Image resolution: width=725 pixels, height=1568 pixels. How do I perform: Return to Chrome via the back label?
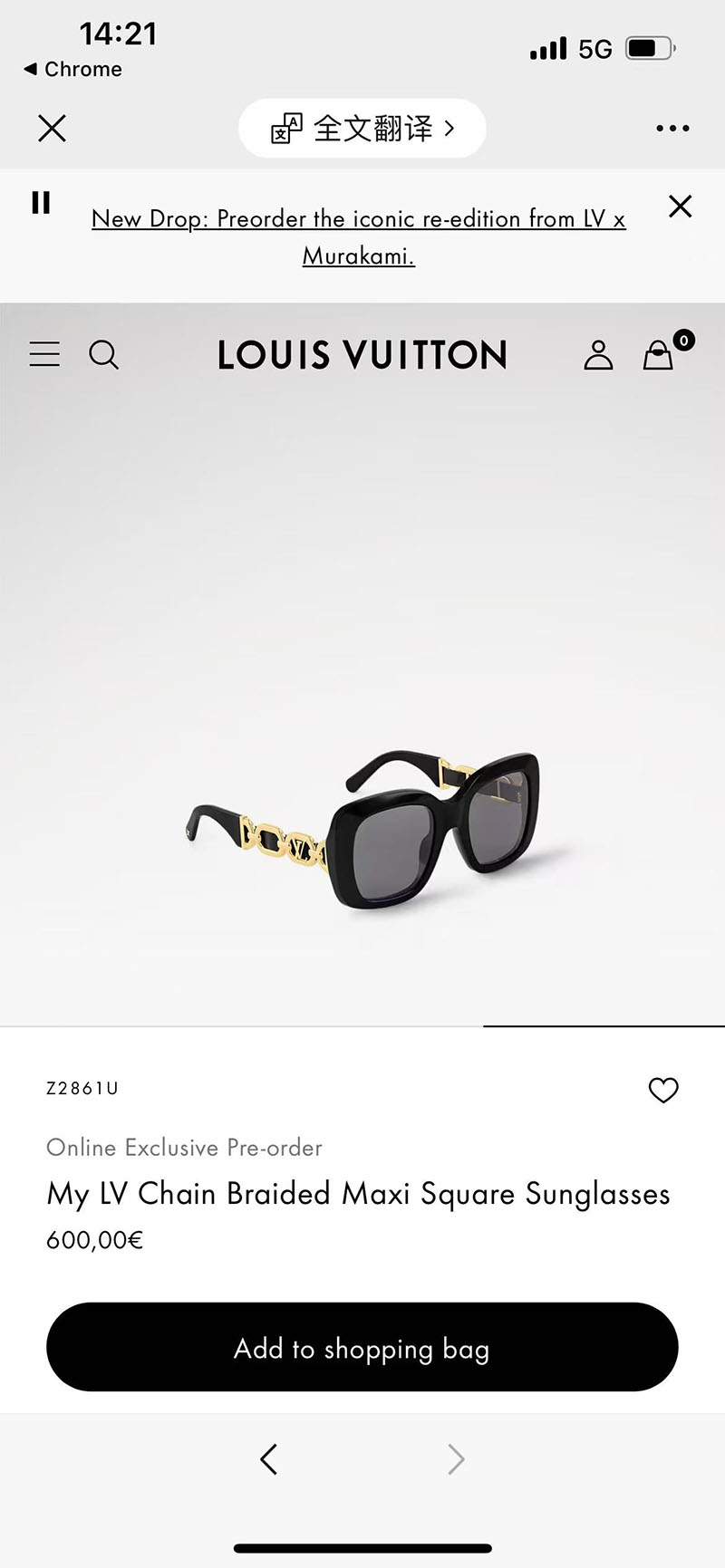tap(72, 69)
